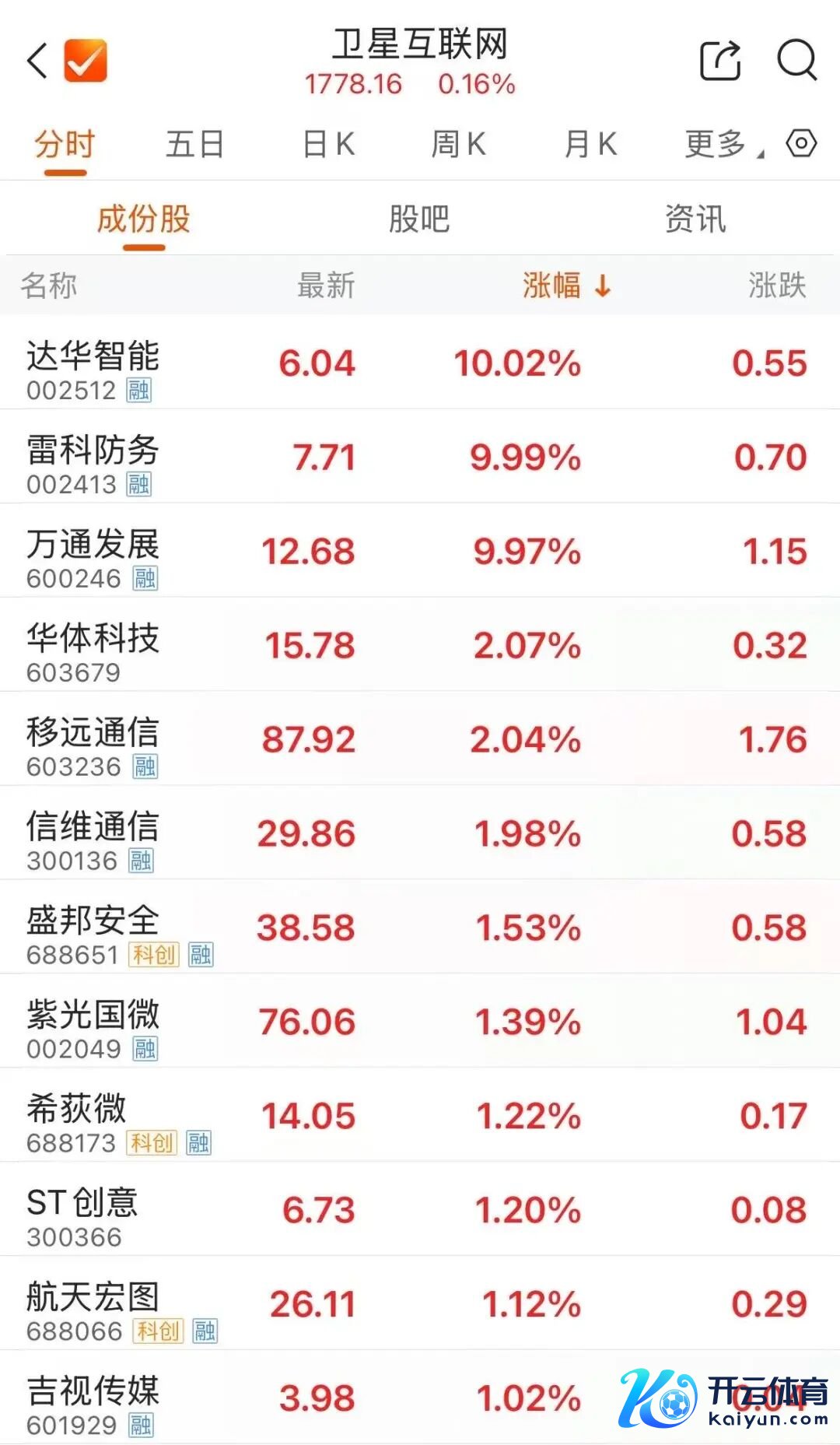
Task: Open the search magnifier
Action: pos(796,61)
